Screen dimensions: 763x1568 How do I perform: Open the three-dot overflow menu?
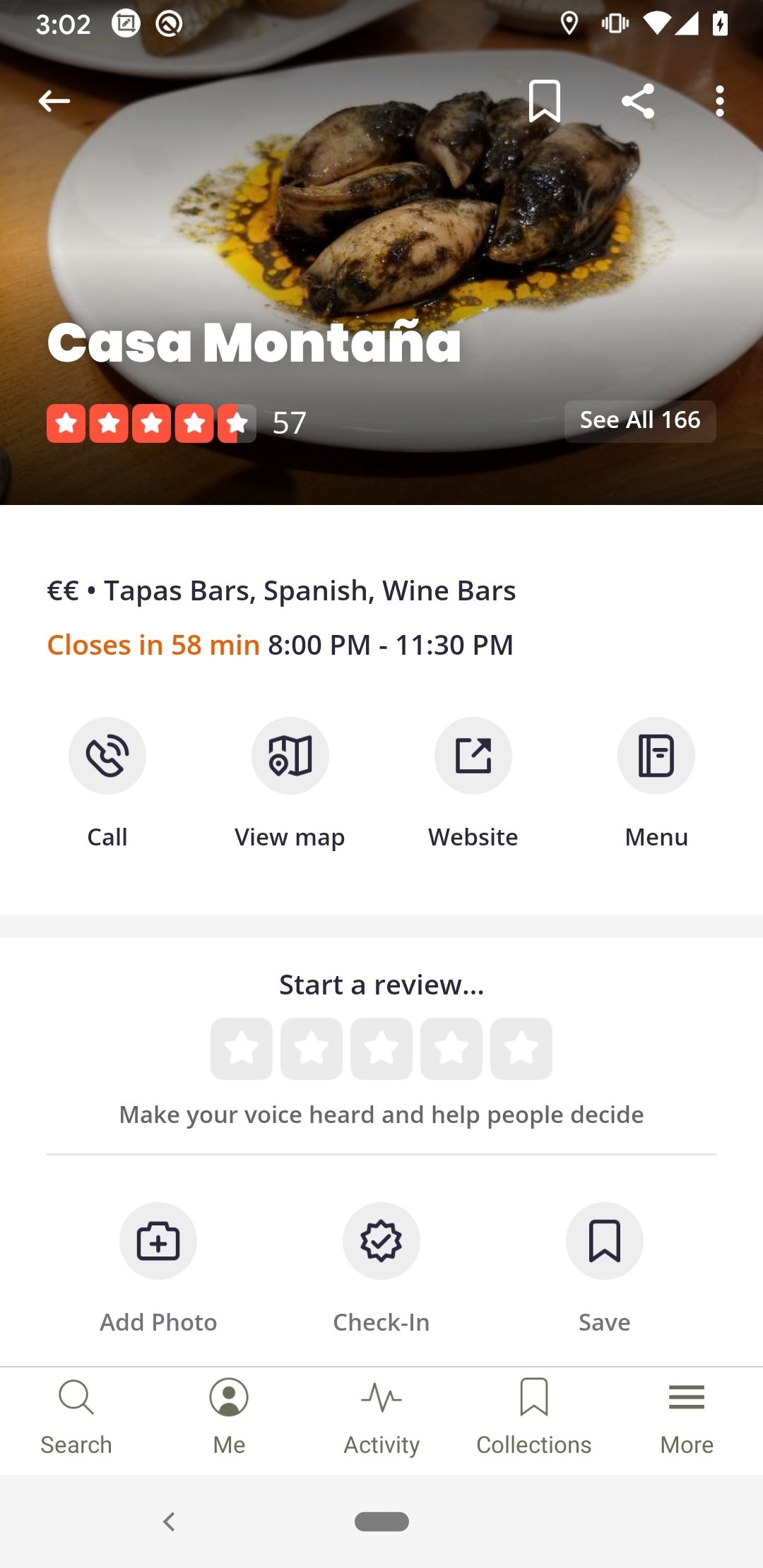pyautogui.click(x=719, y=101)
